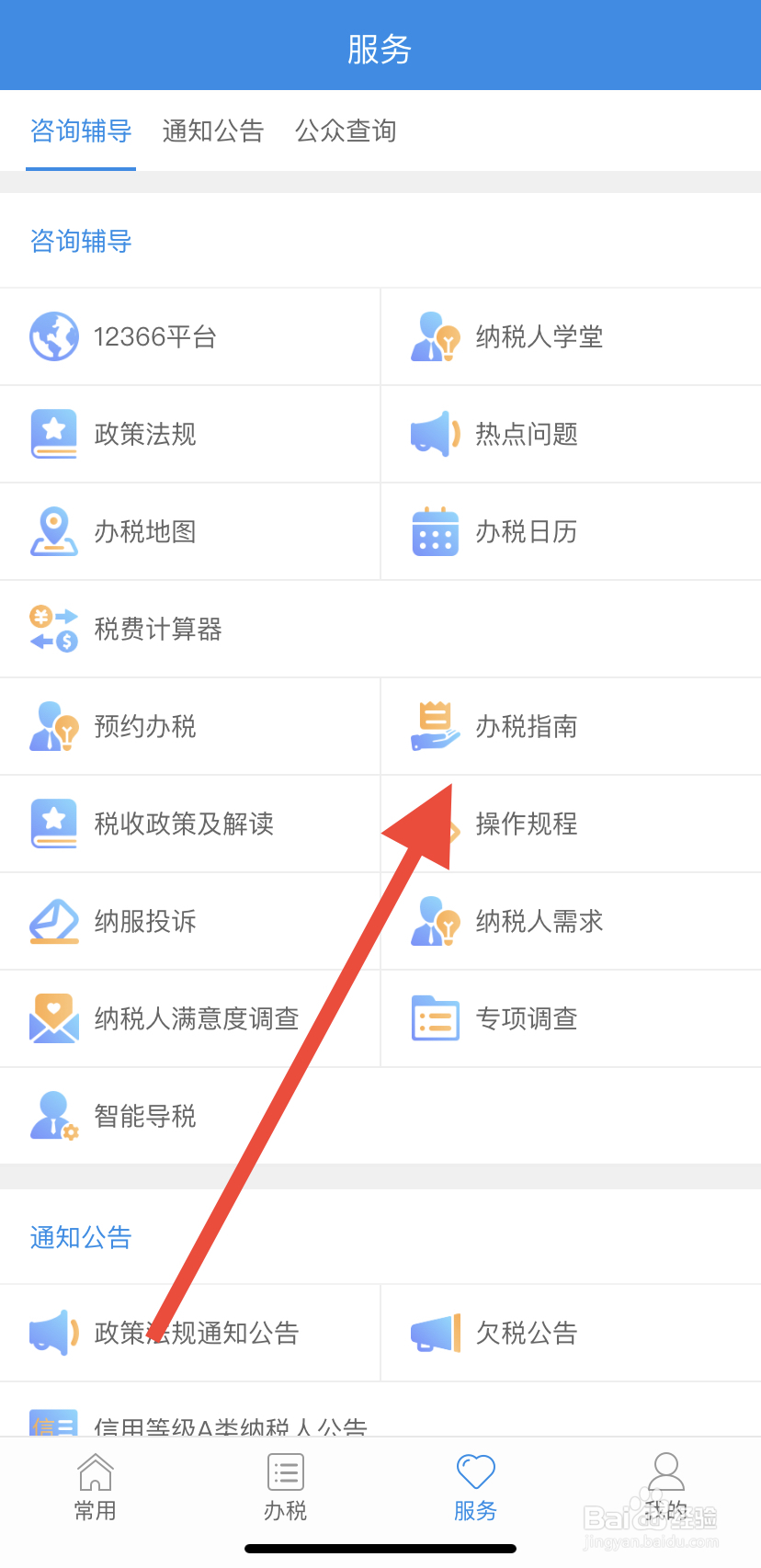Select the 专项调查 list icon
This screenshot has width=761, height=1568.
tap(434, 1018)
